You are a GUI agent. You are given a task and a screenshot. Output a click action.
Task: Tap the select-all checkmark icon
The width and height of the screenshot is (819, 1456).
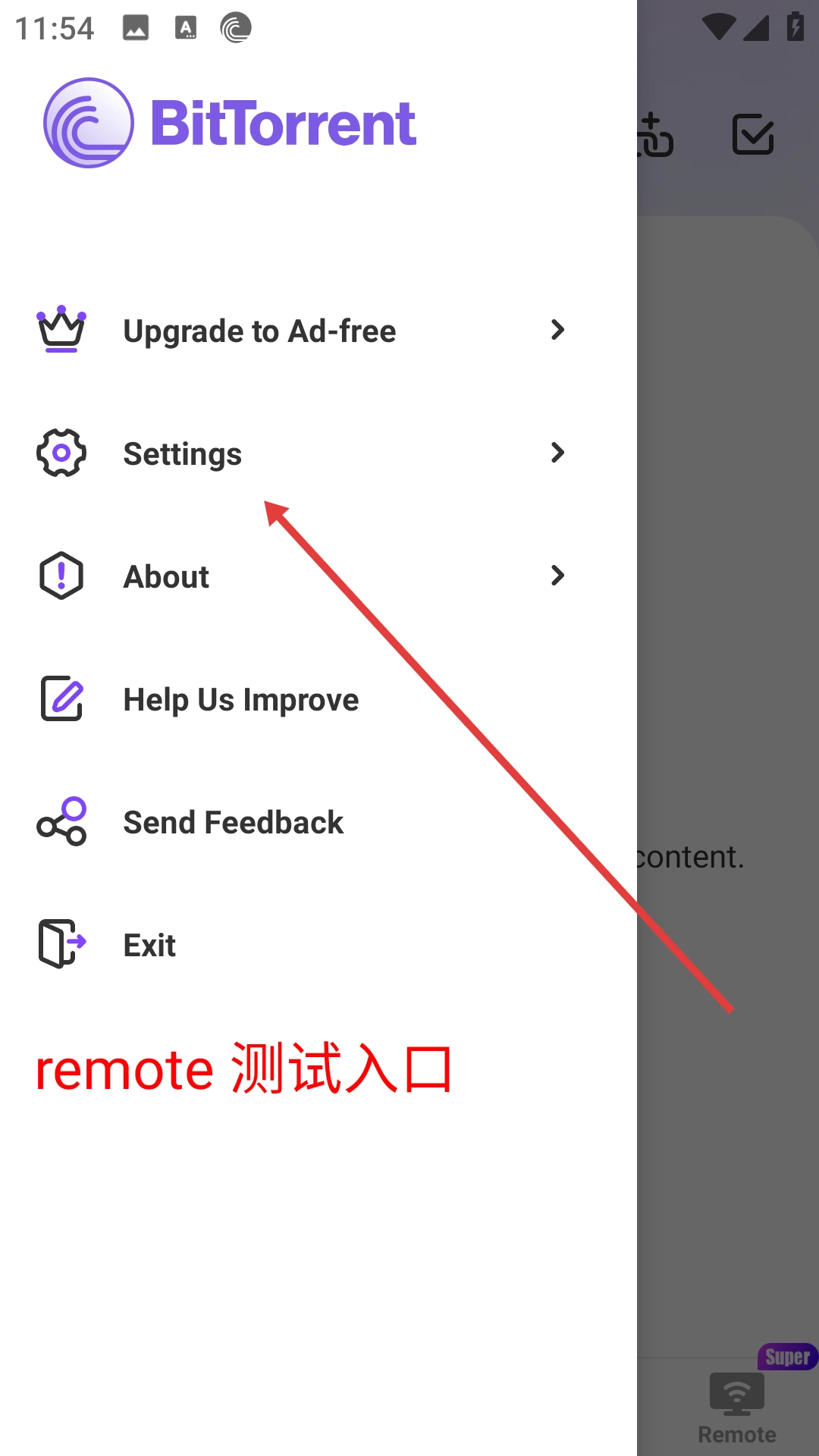[x=752, y=135]
